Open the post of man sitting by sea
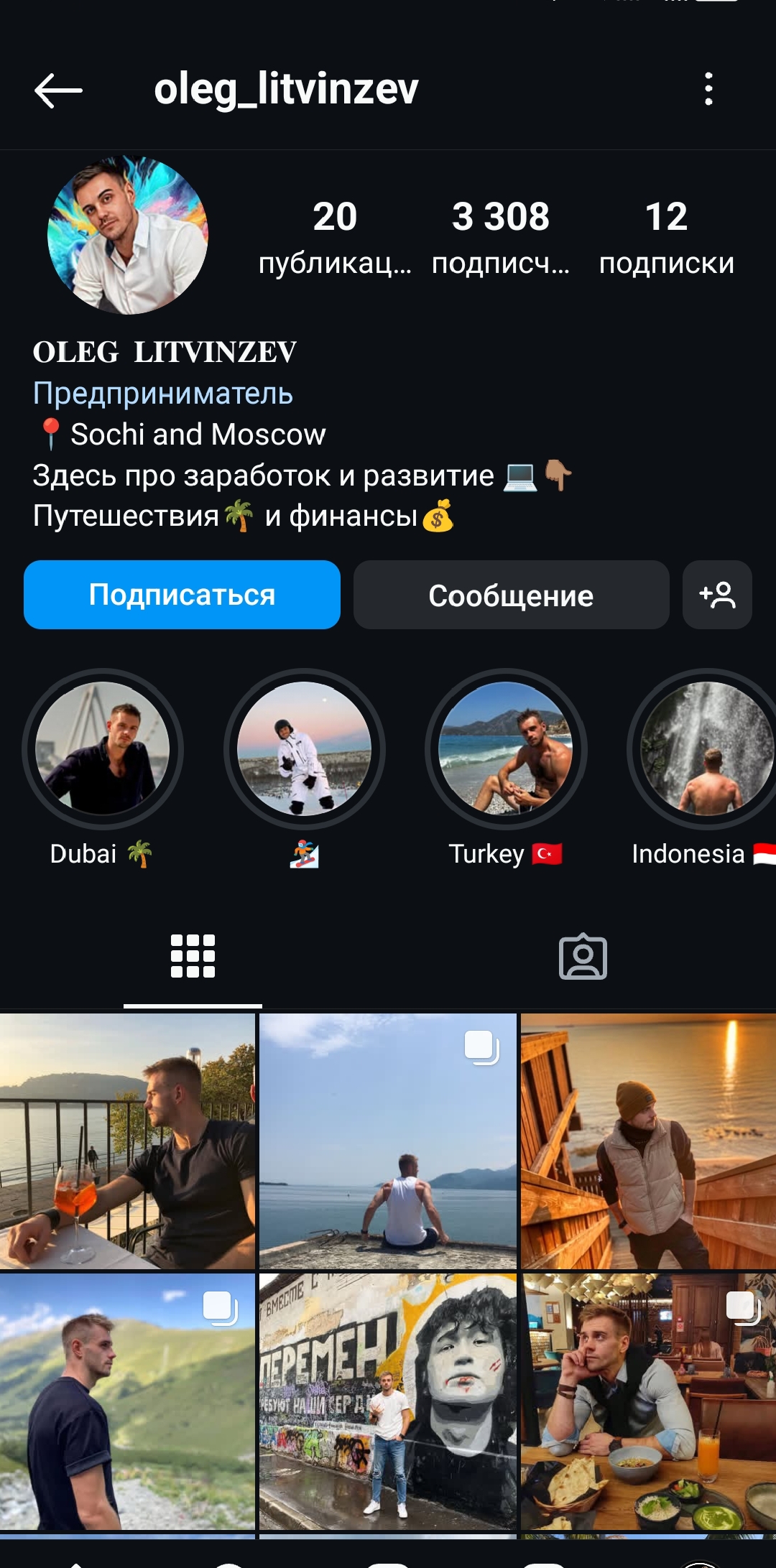 coord(388,1141)
